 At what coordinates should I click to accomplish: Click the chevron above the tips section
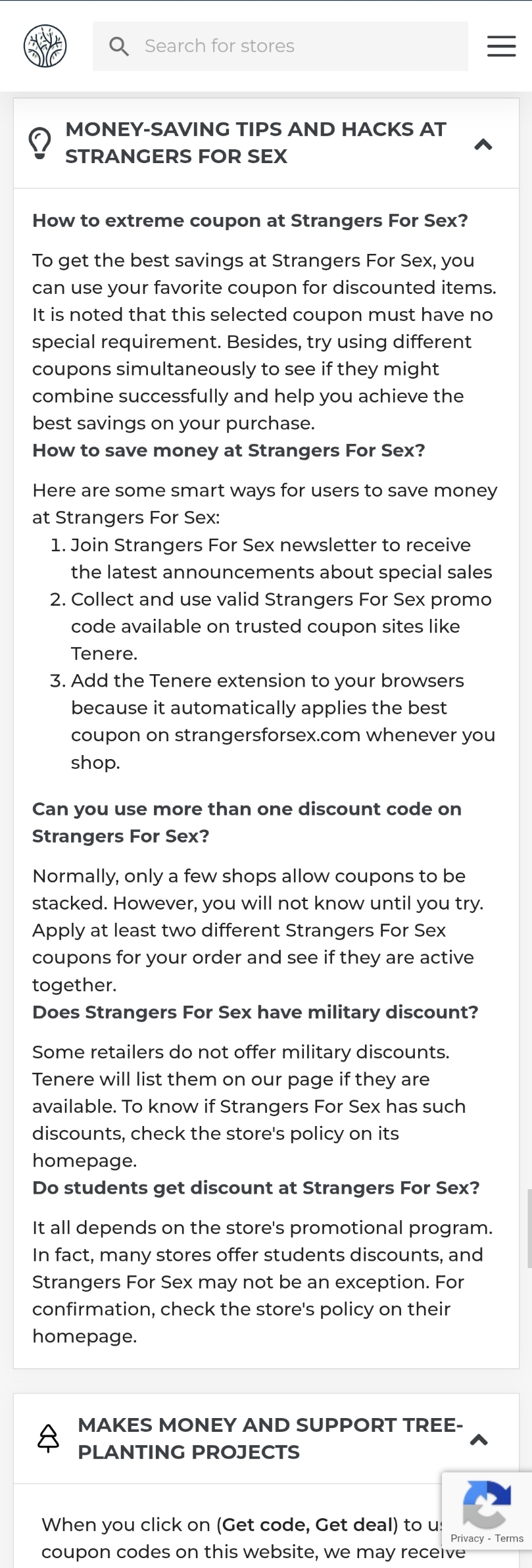point(483,144)
